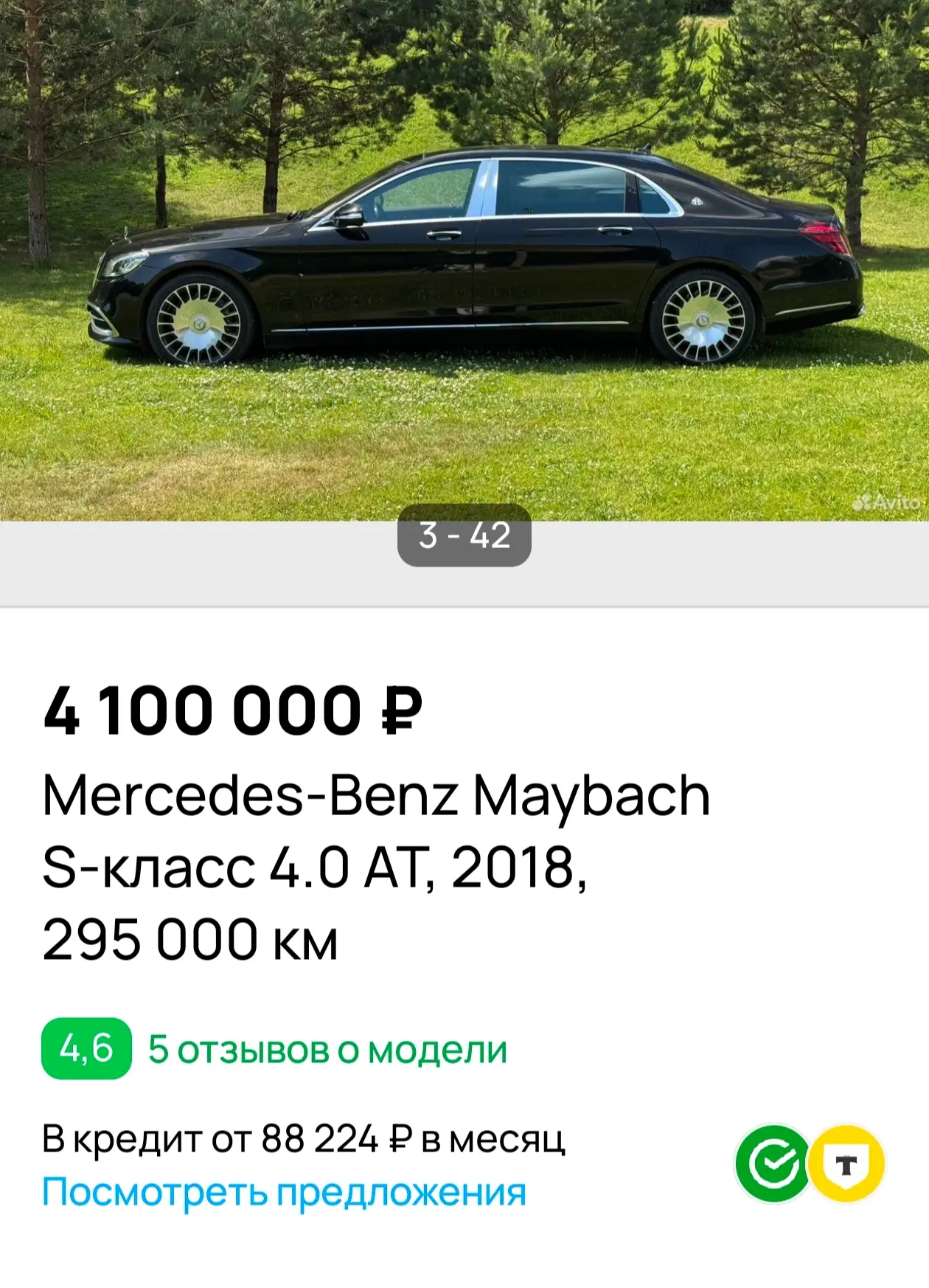Tap the bank logos next to credit offer
The width and height of the screenshot is (929, 1288).
pyautogui.click(x=810, y=1163)
